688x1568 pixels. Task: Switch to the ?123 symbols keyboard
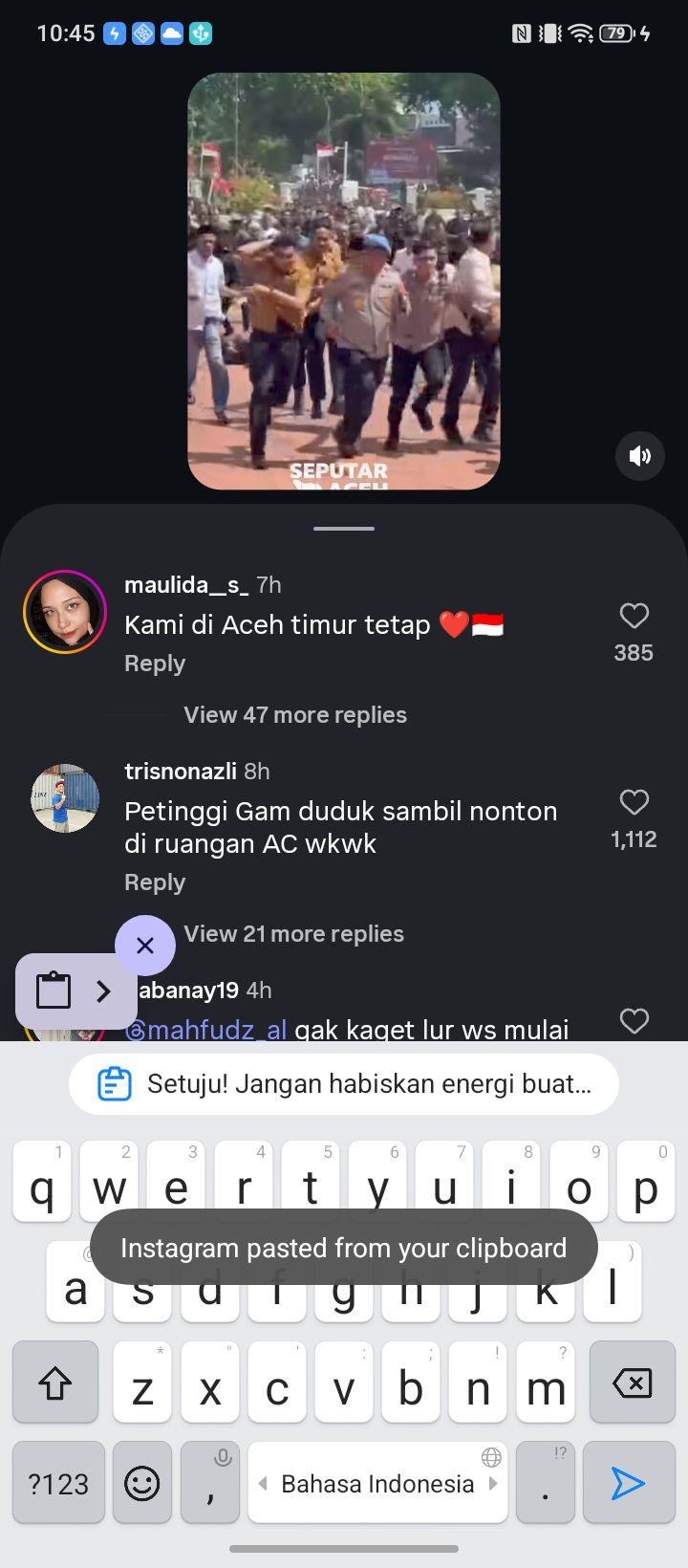pos(58,1483)
